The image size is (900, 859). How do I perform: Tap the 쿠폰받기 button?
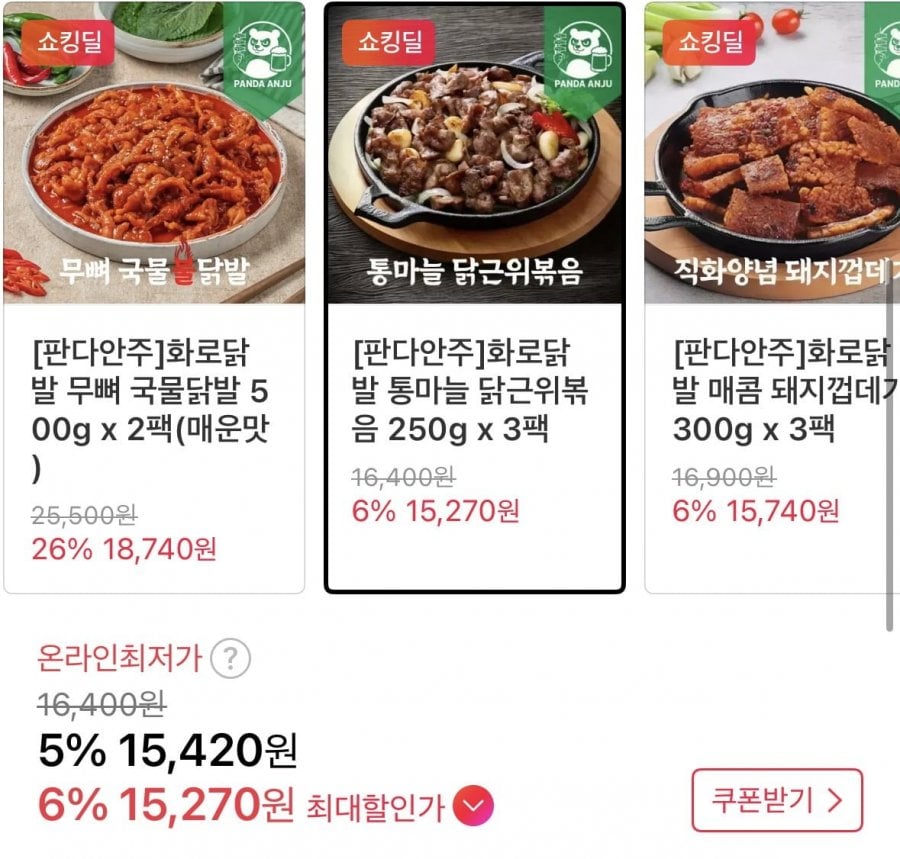[776, 800]
